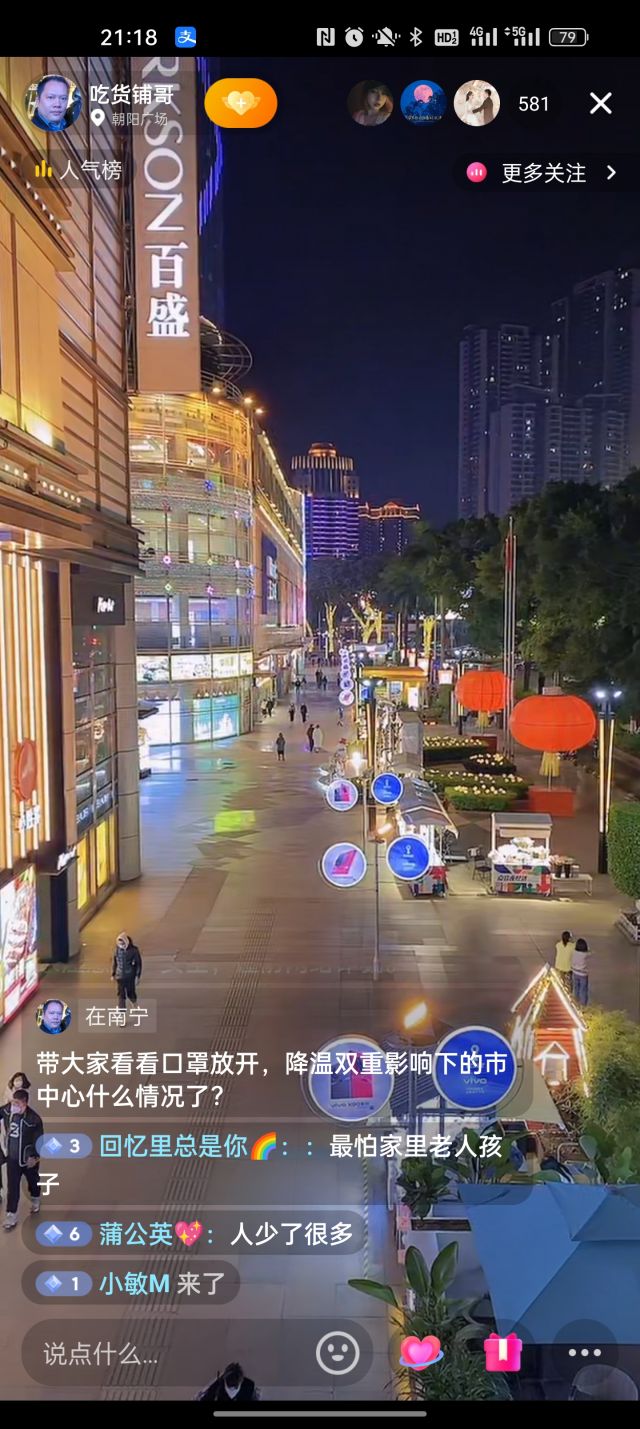Close the livestream with the X
The width and height of the screenshot is (640, 1429).
[x=600, y=103]
